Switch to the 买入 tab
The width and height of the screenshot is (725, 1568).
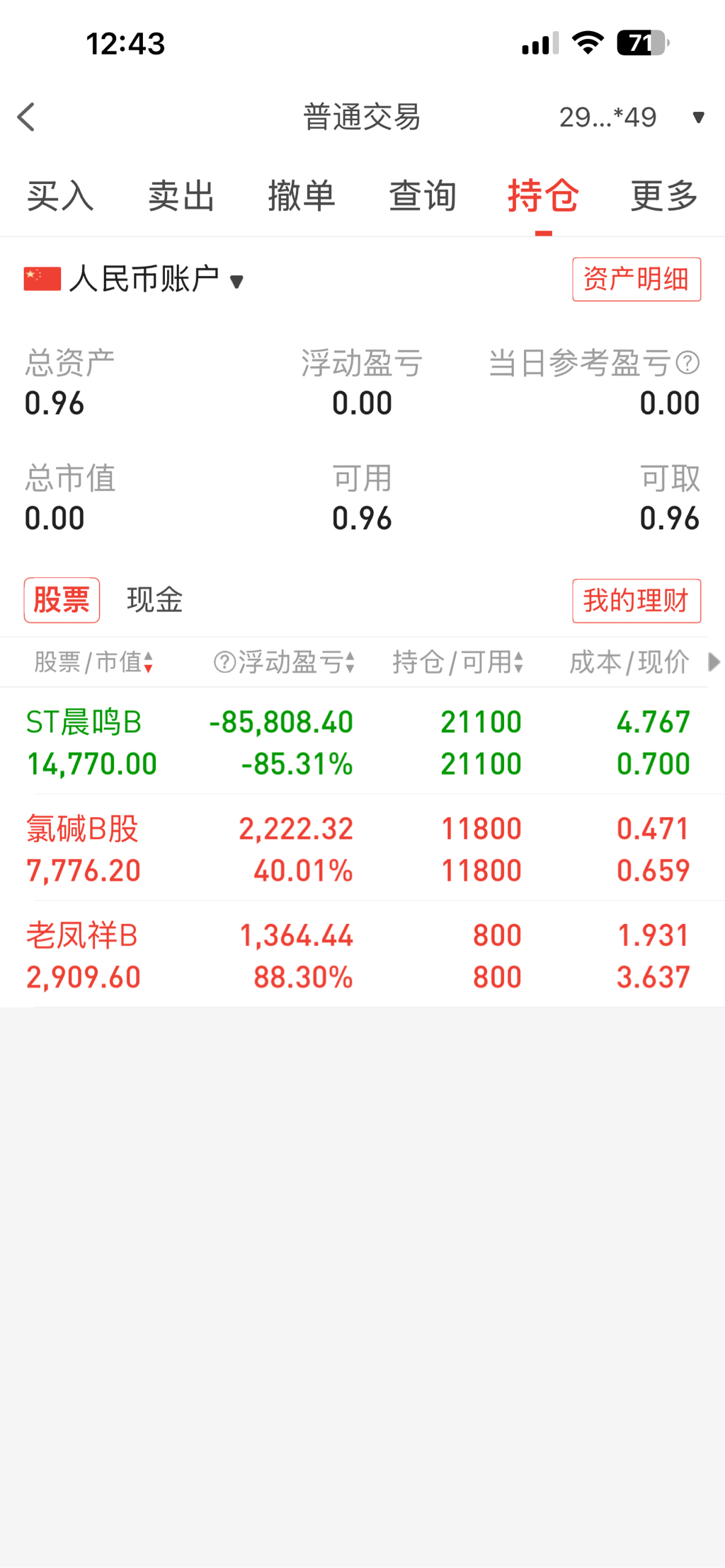[x=60, y=196]
